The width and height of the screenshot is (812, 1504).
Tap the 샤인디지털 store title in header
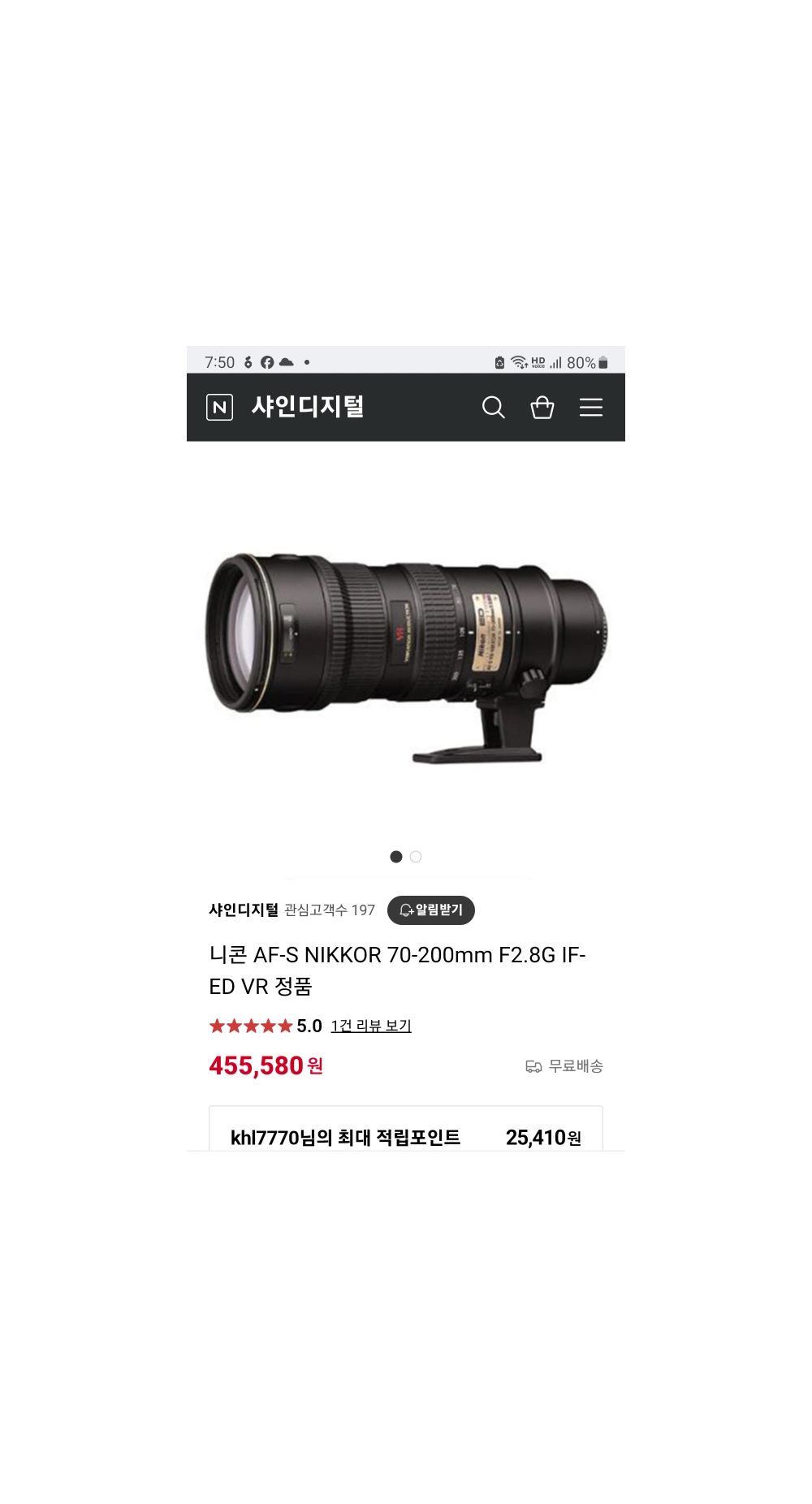click(308, 406)
